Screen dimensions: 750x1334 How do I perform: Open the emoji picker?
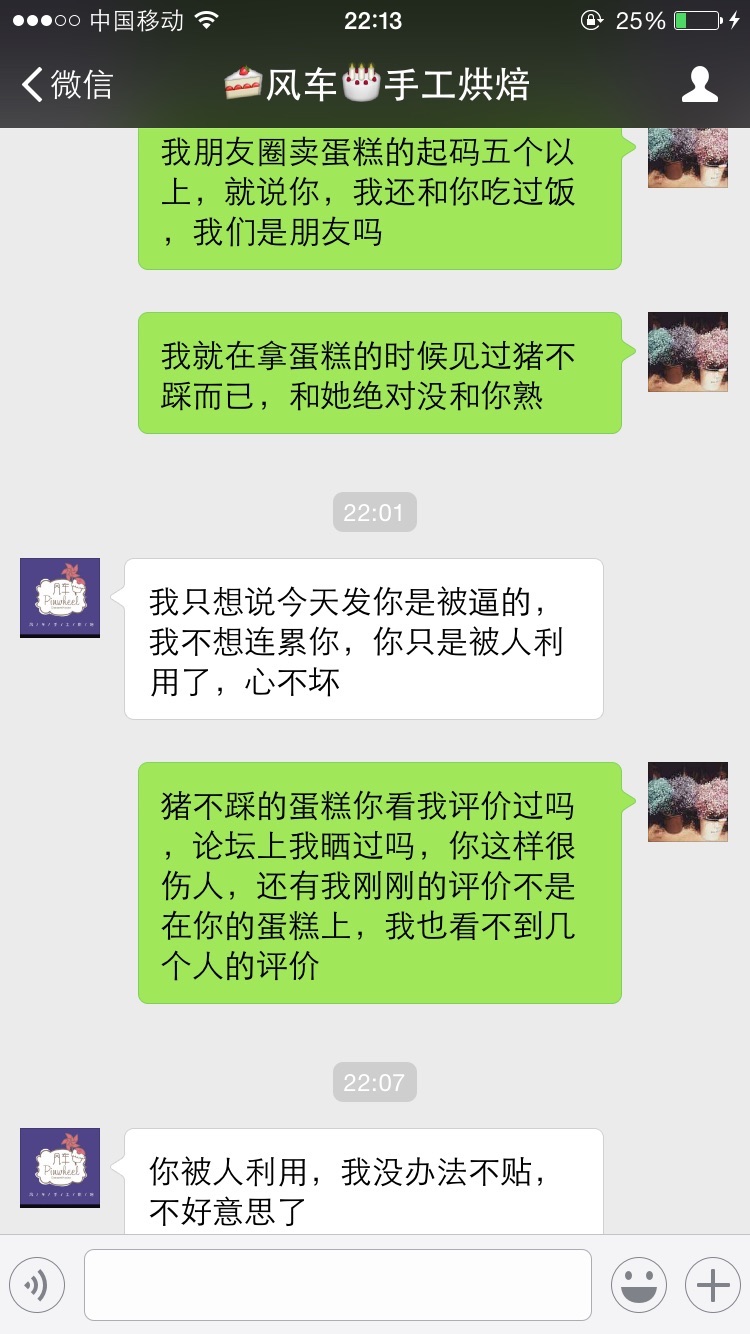tap(639, 1285)
